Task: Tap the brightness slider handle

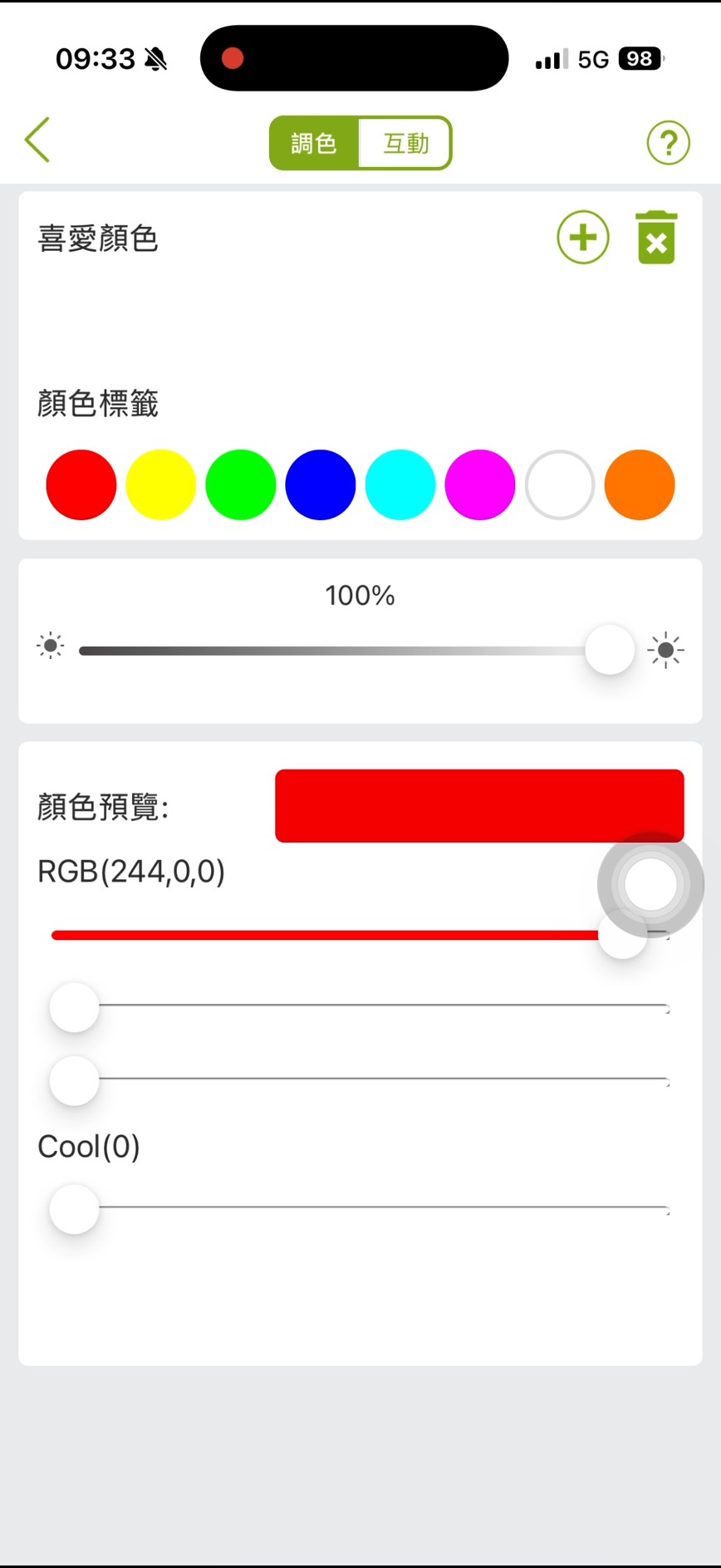Action: [x=609, y=650]
